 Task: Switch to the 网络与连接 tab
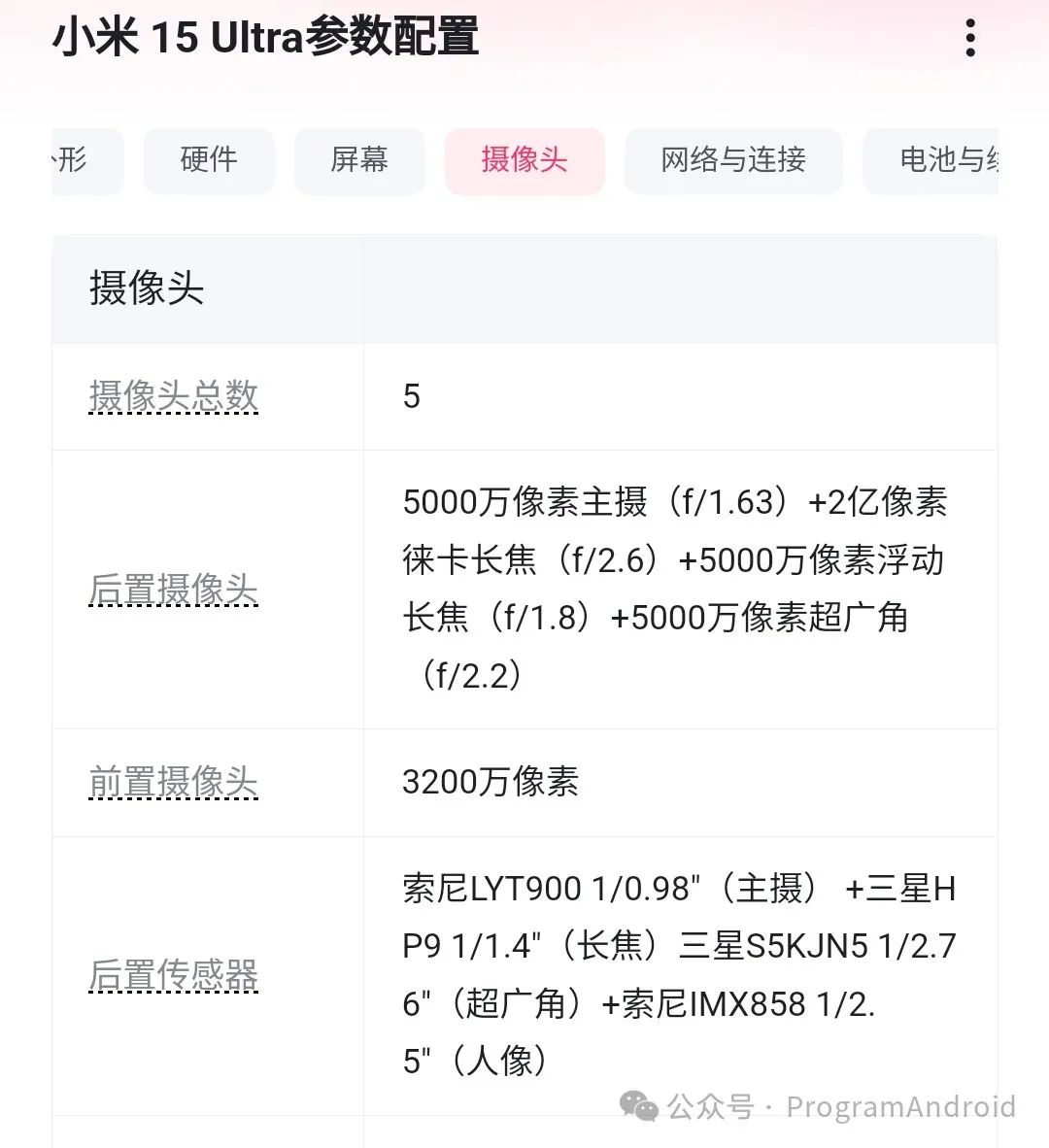tap(733, 160)
